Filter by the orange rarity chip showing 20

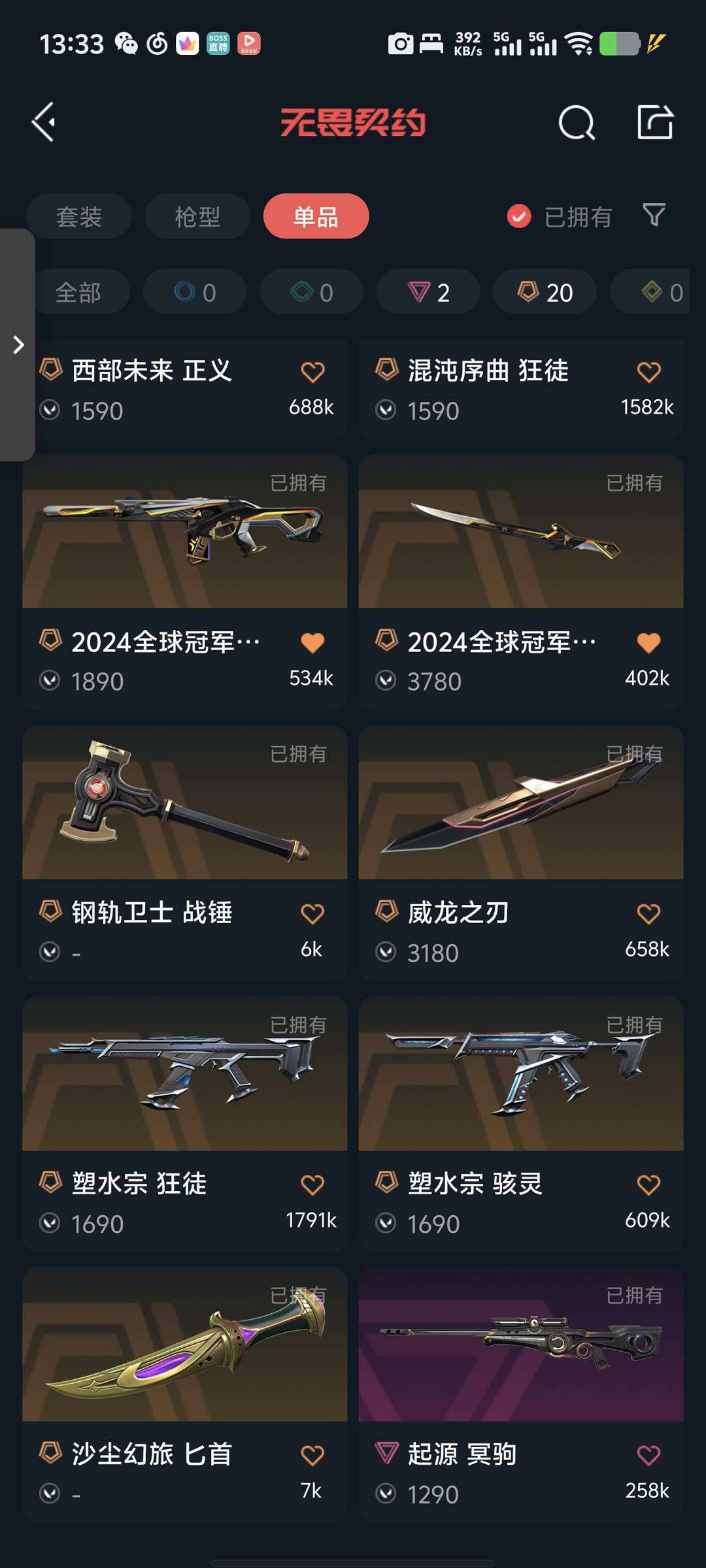point(545,292)
